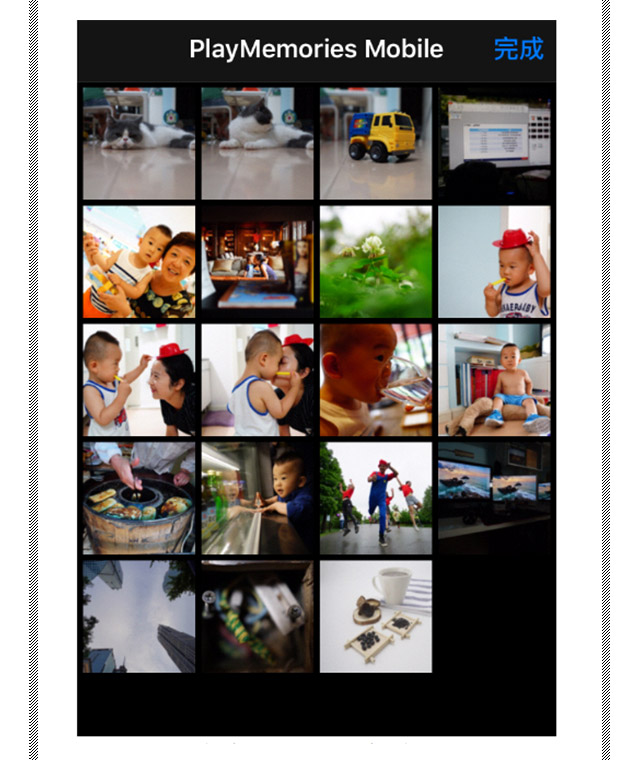Open the TV screens display photo
640x760 pixels.
(494, 498)
